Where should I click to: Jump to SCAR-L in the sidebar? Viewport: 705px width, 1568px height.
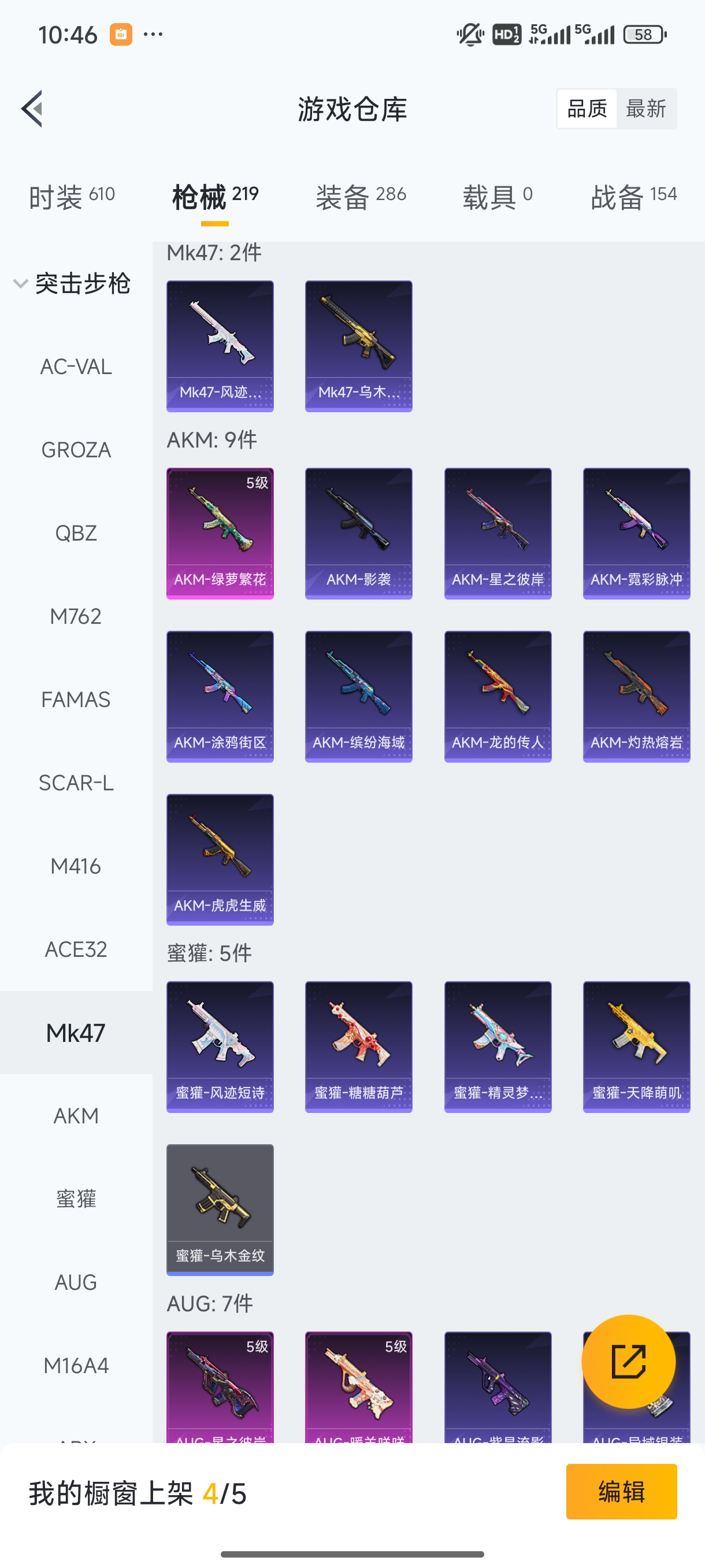tap(76, 783)
